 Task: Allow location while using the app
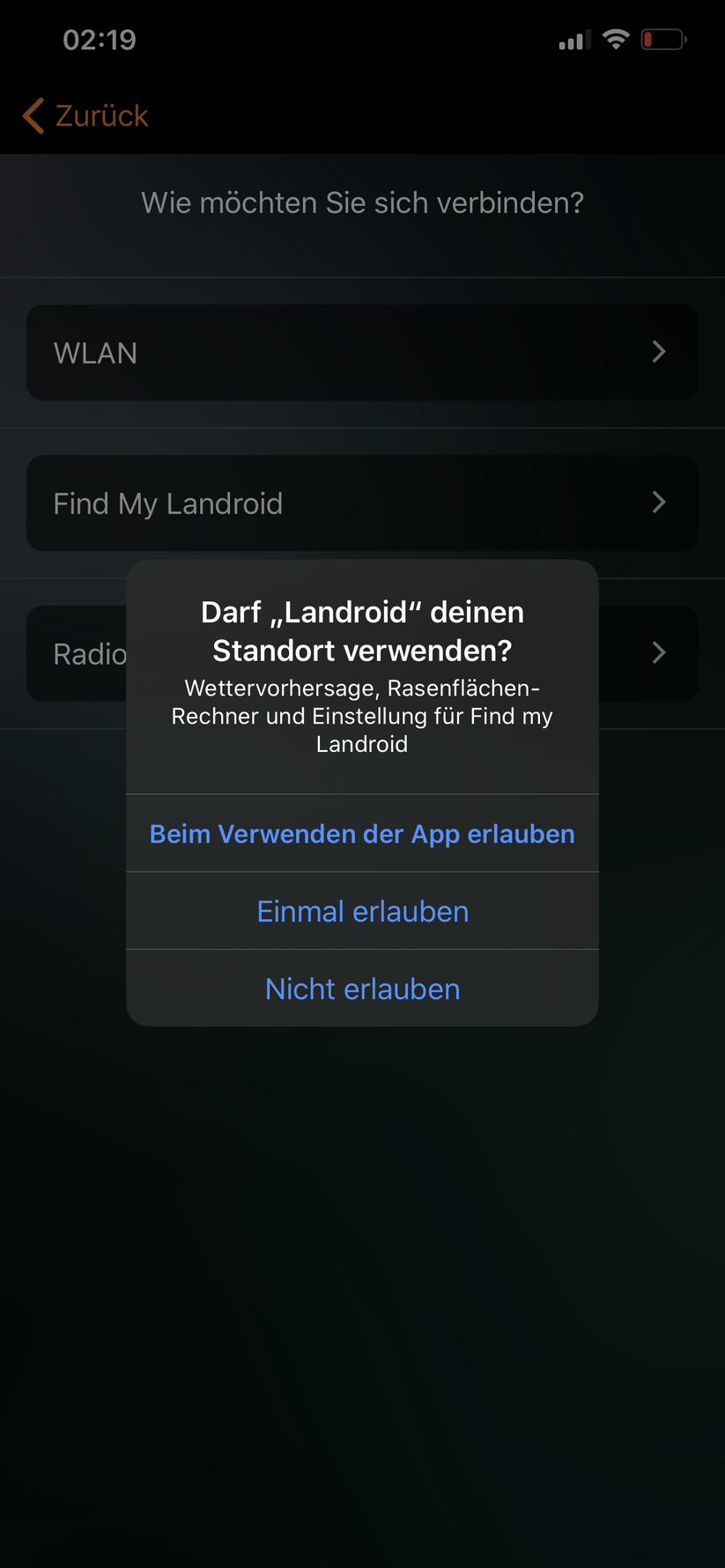coord(362,833)
